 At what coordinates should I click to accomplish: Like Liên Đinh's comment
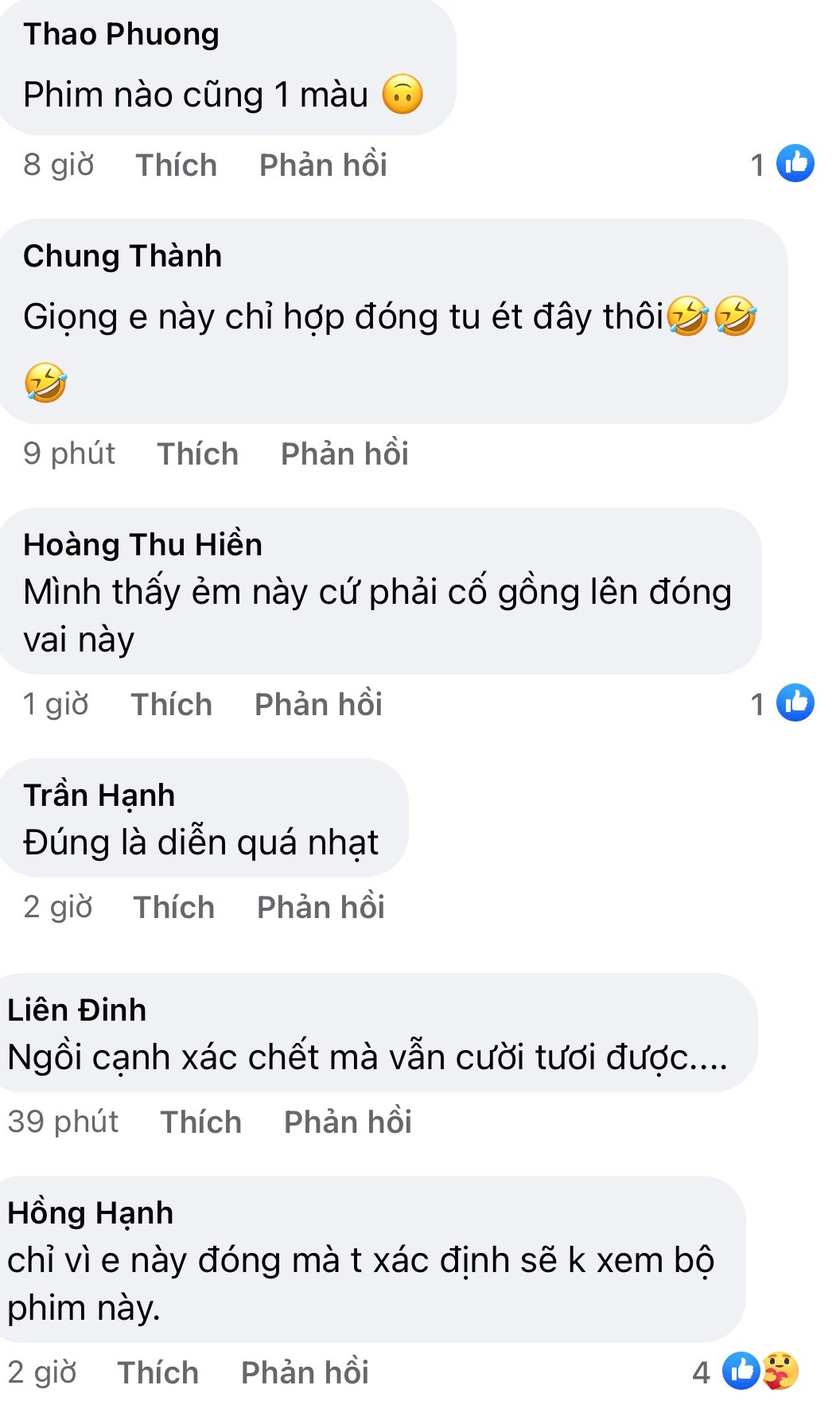200,1122
